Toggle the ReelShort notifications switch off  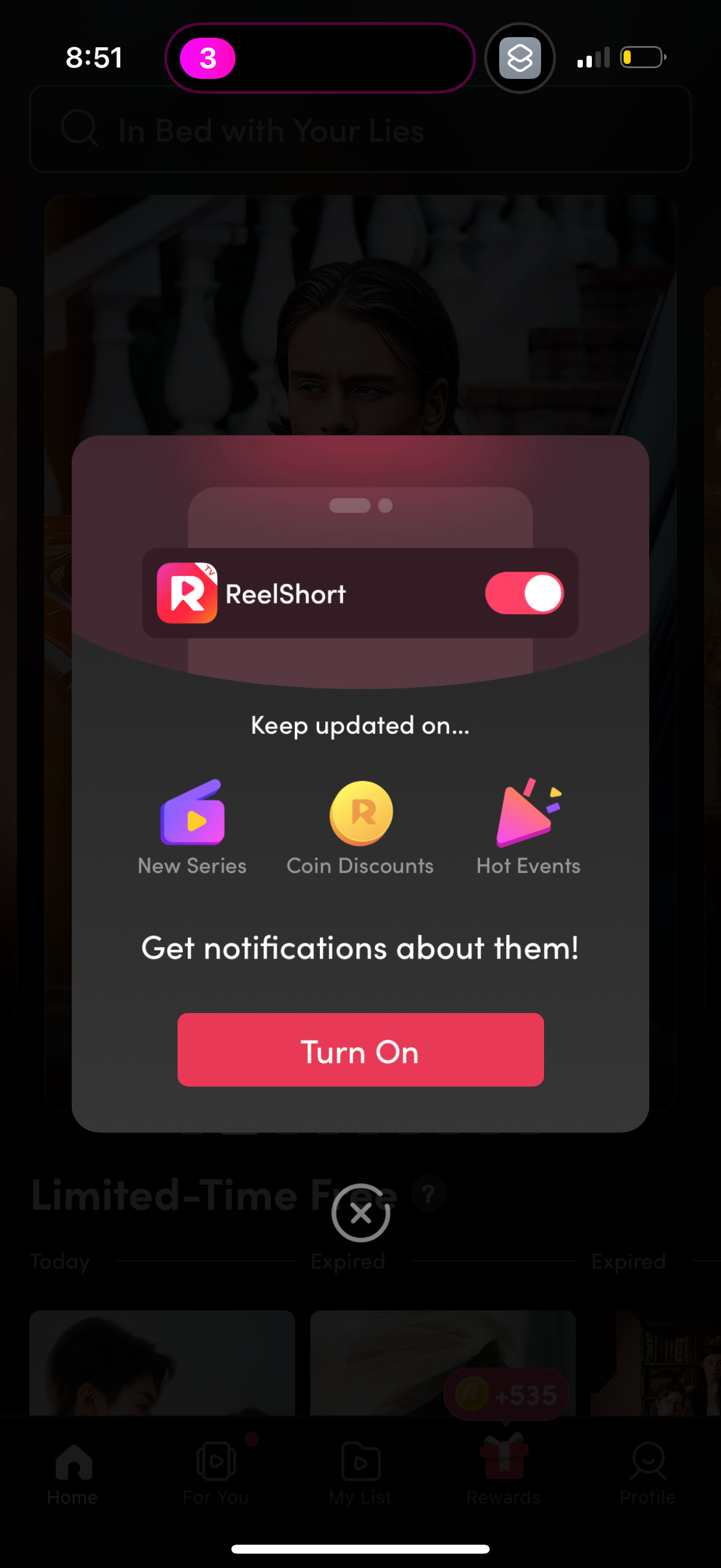click(524, 592)
